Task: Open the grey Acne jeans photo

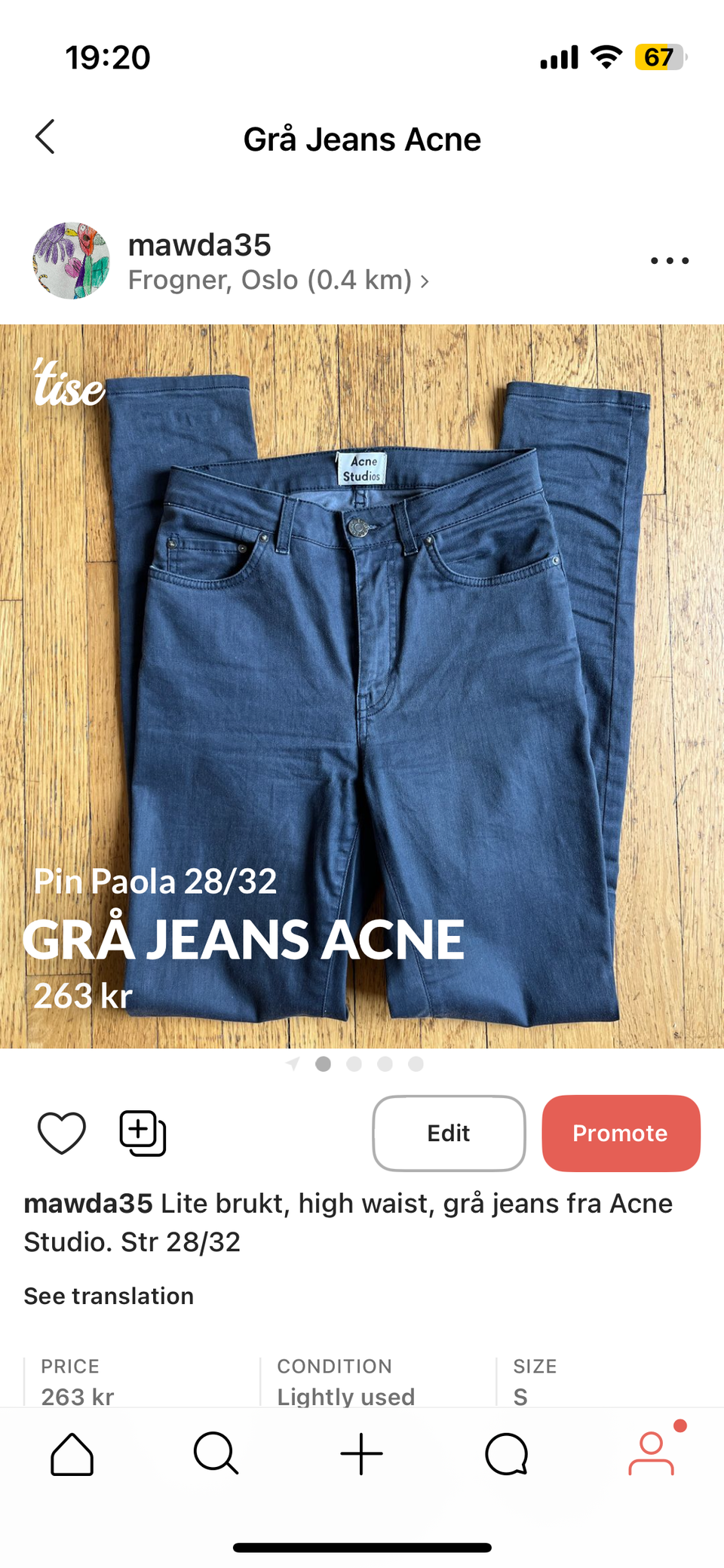Action: [362, 686]
